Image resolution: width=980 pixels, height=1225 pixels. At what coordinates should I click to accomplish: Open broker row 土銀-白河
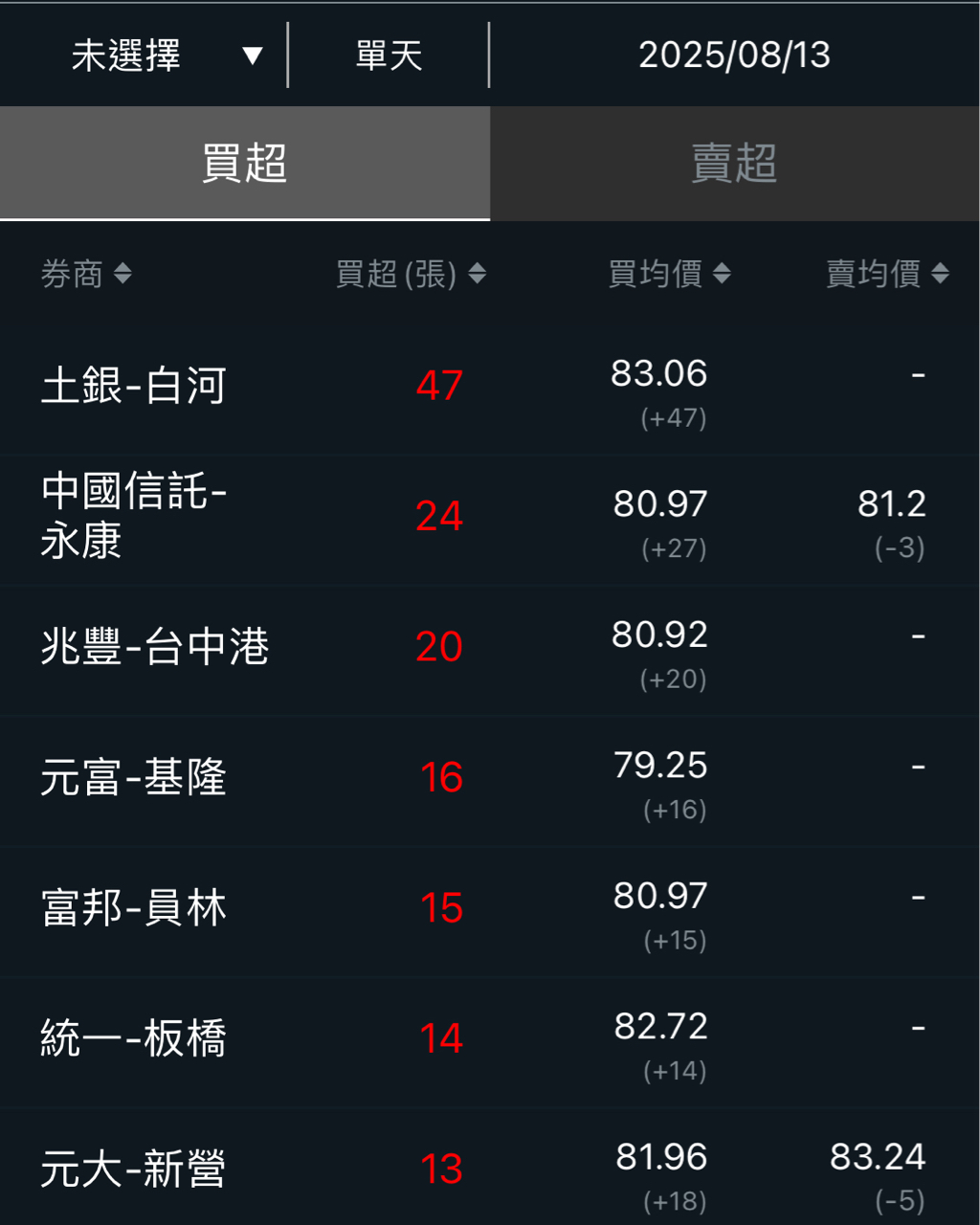tap(490, 389)
